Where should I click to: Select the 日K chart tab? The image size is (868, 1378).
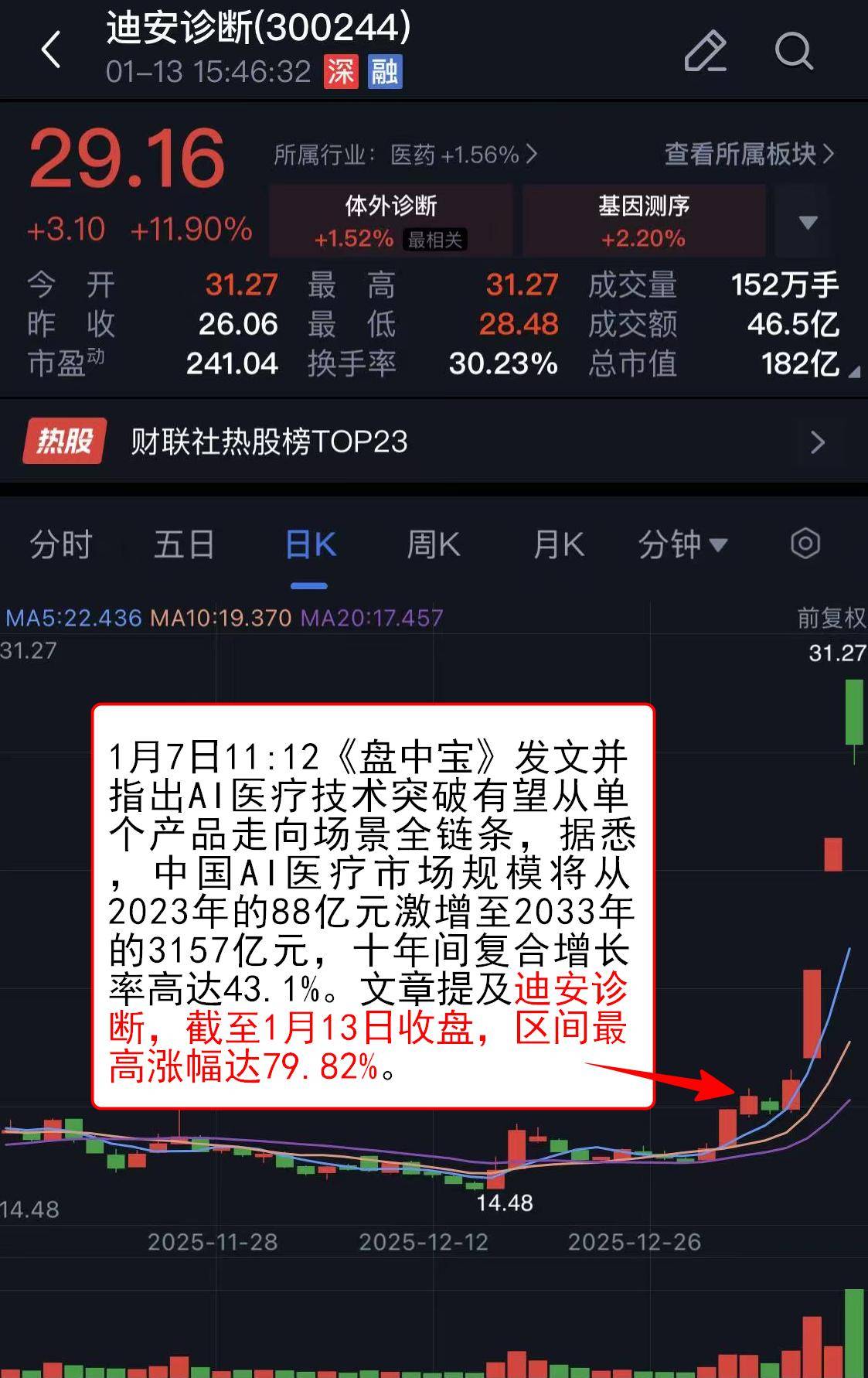(310, 544)
